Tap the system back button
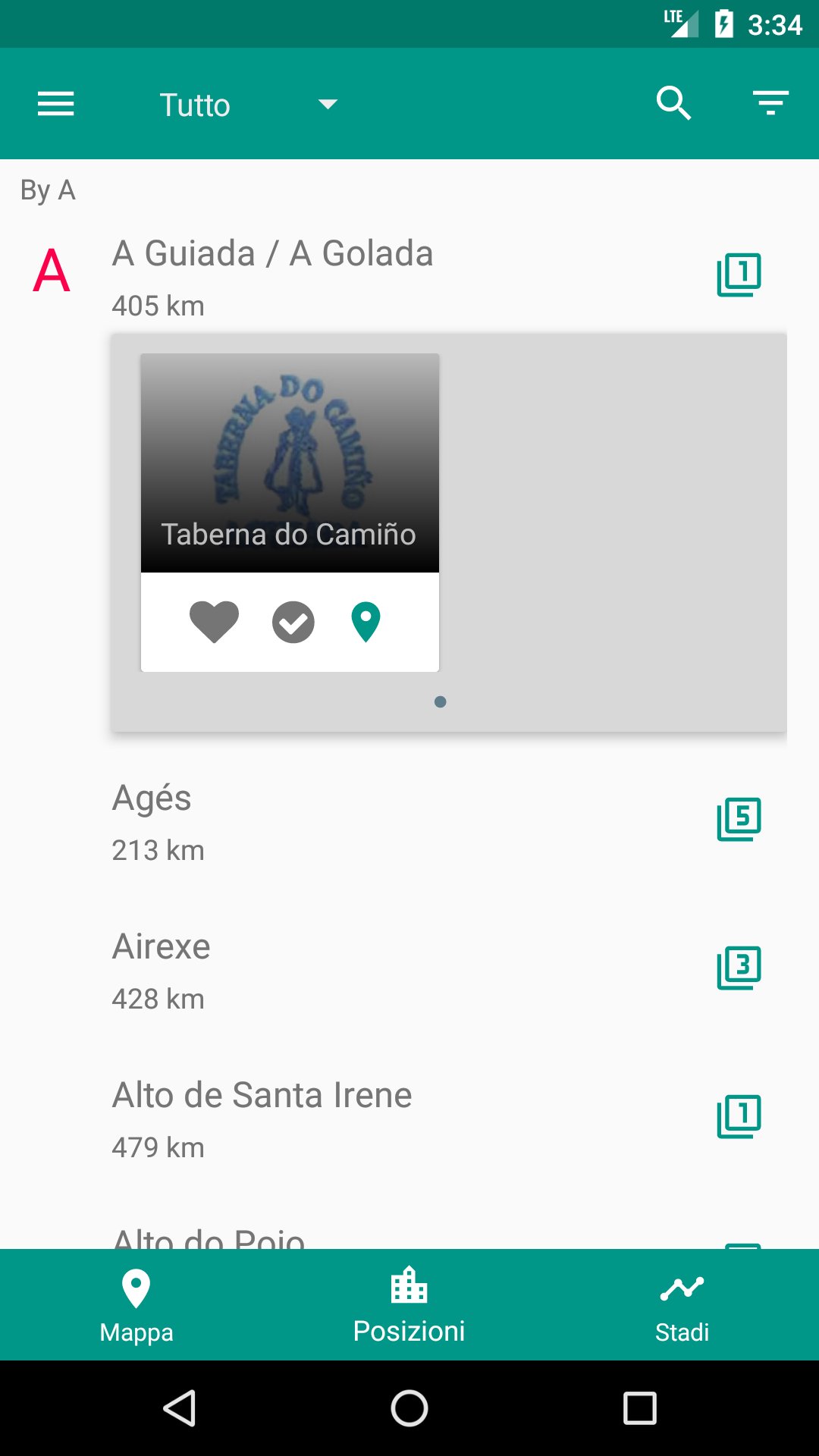 (x=180, y=1408)
